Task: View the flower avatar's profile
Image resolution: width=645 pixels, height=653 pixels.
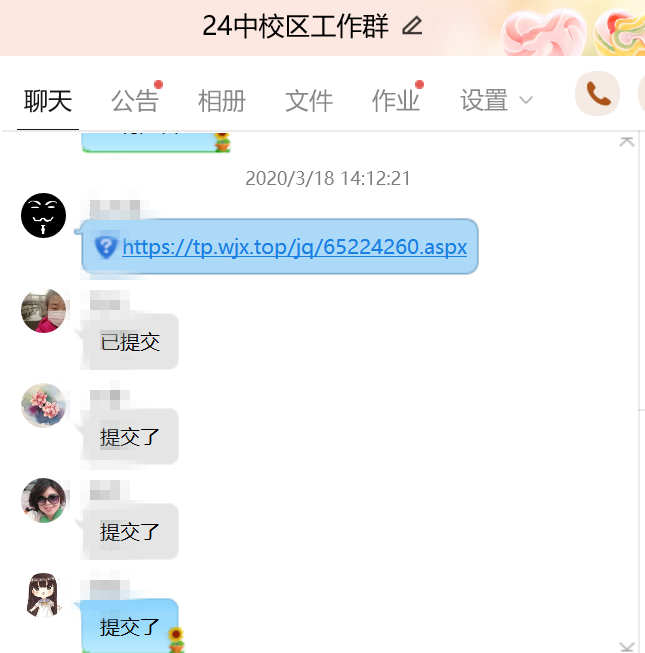Action: tap(43, 405)
